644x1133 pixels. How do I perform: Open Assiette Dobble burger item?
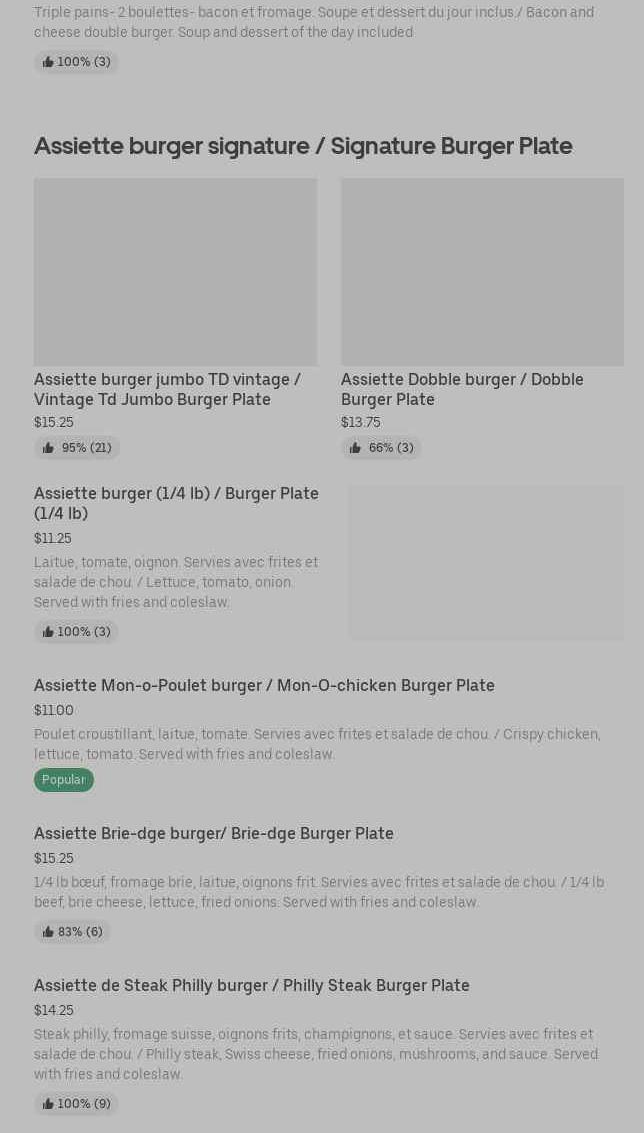[x=462, y=389]
